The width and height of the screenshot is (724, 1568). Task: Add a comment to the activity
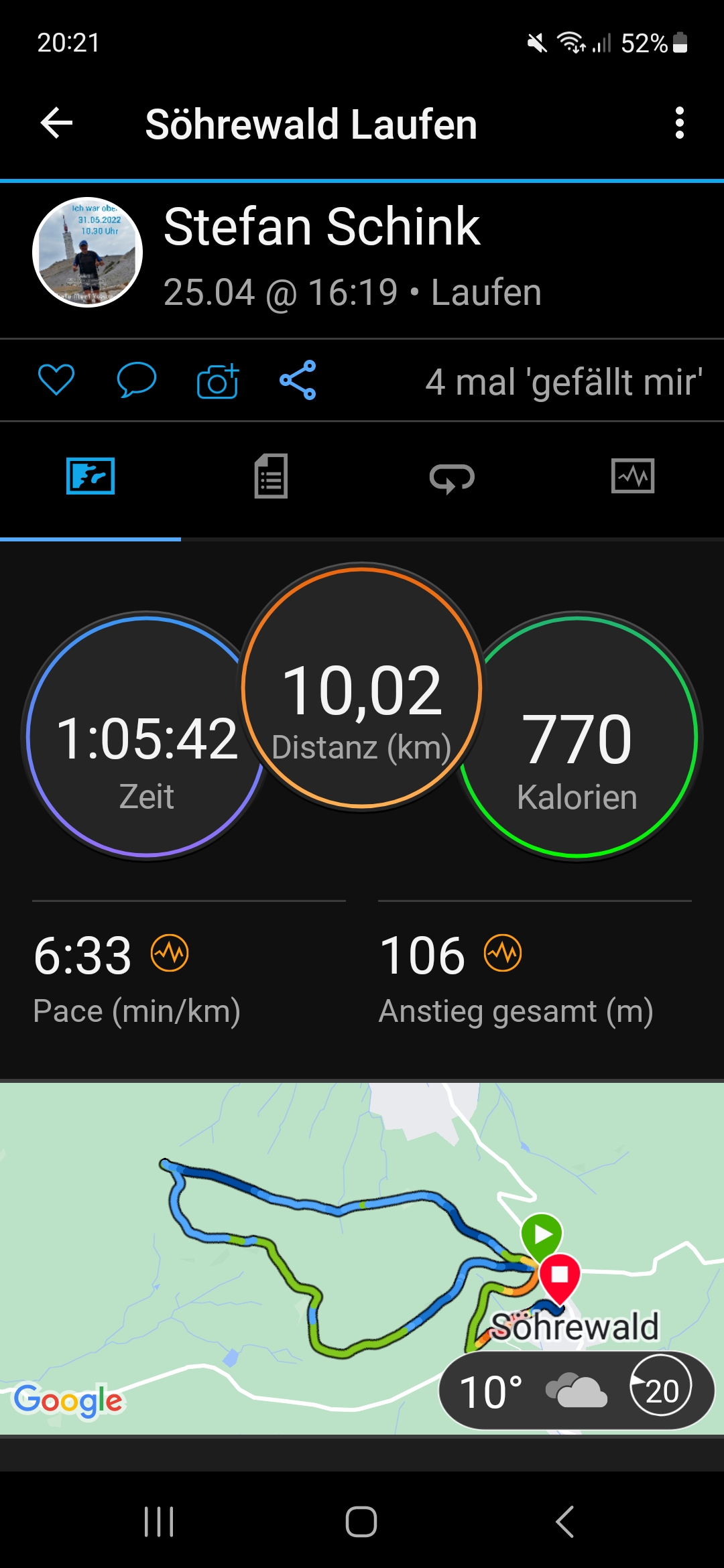point(137,380)
